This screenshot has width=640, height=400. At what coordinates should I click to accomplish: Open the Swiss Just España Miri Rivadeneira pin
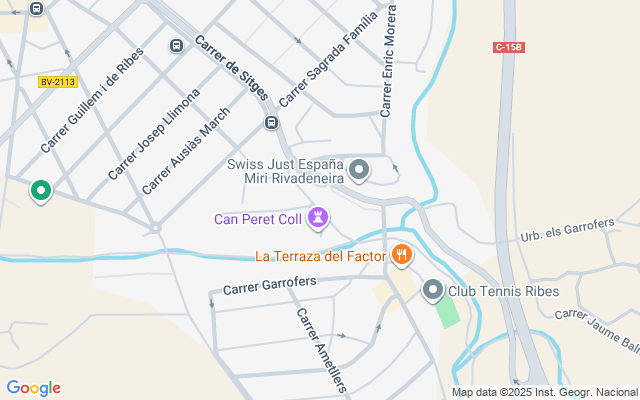(359, 171)
